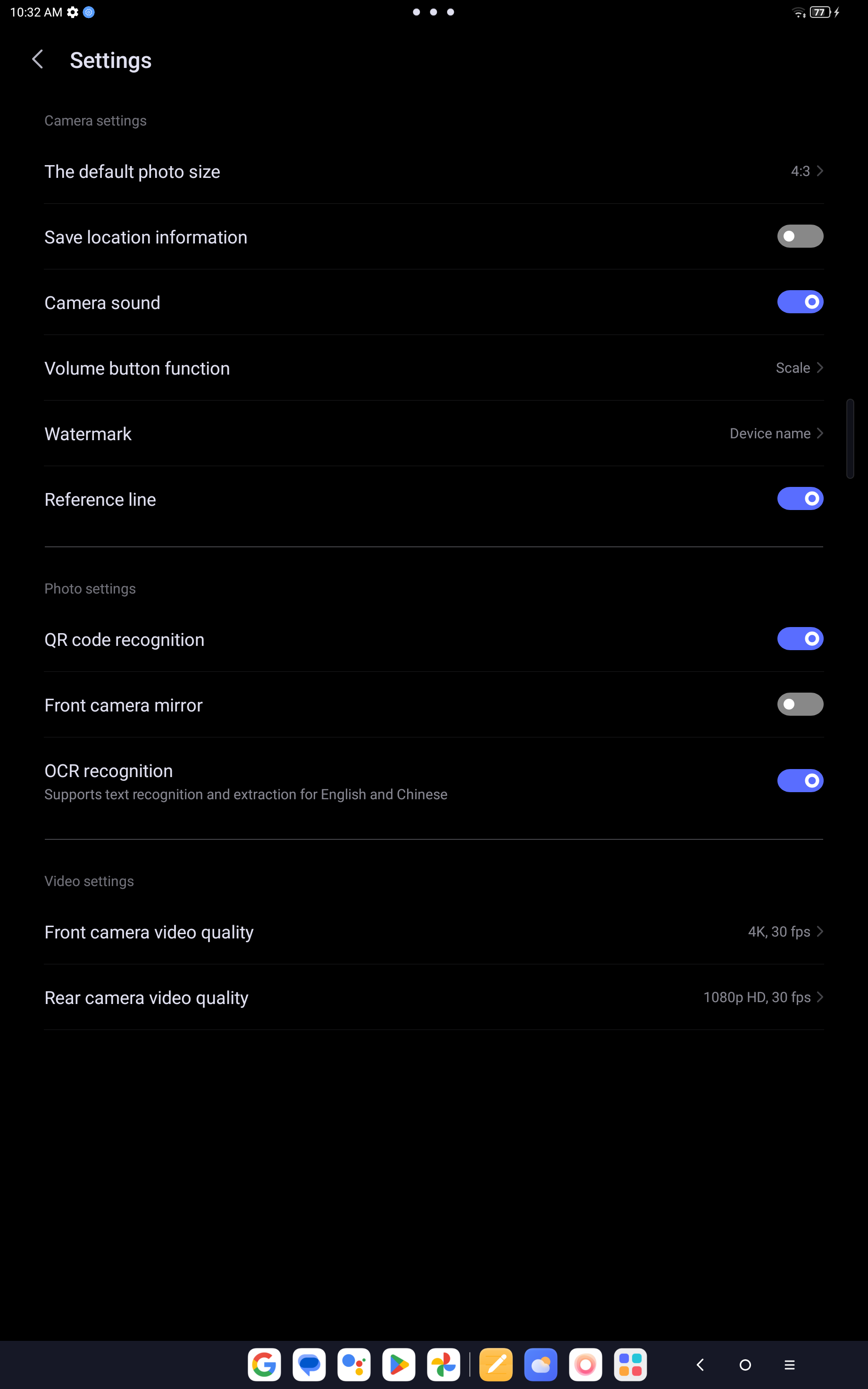
Task: Go back from camera Settings
Action: (38, 59)
